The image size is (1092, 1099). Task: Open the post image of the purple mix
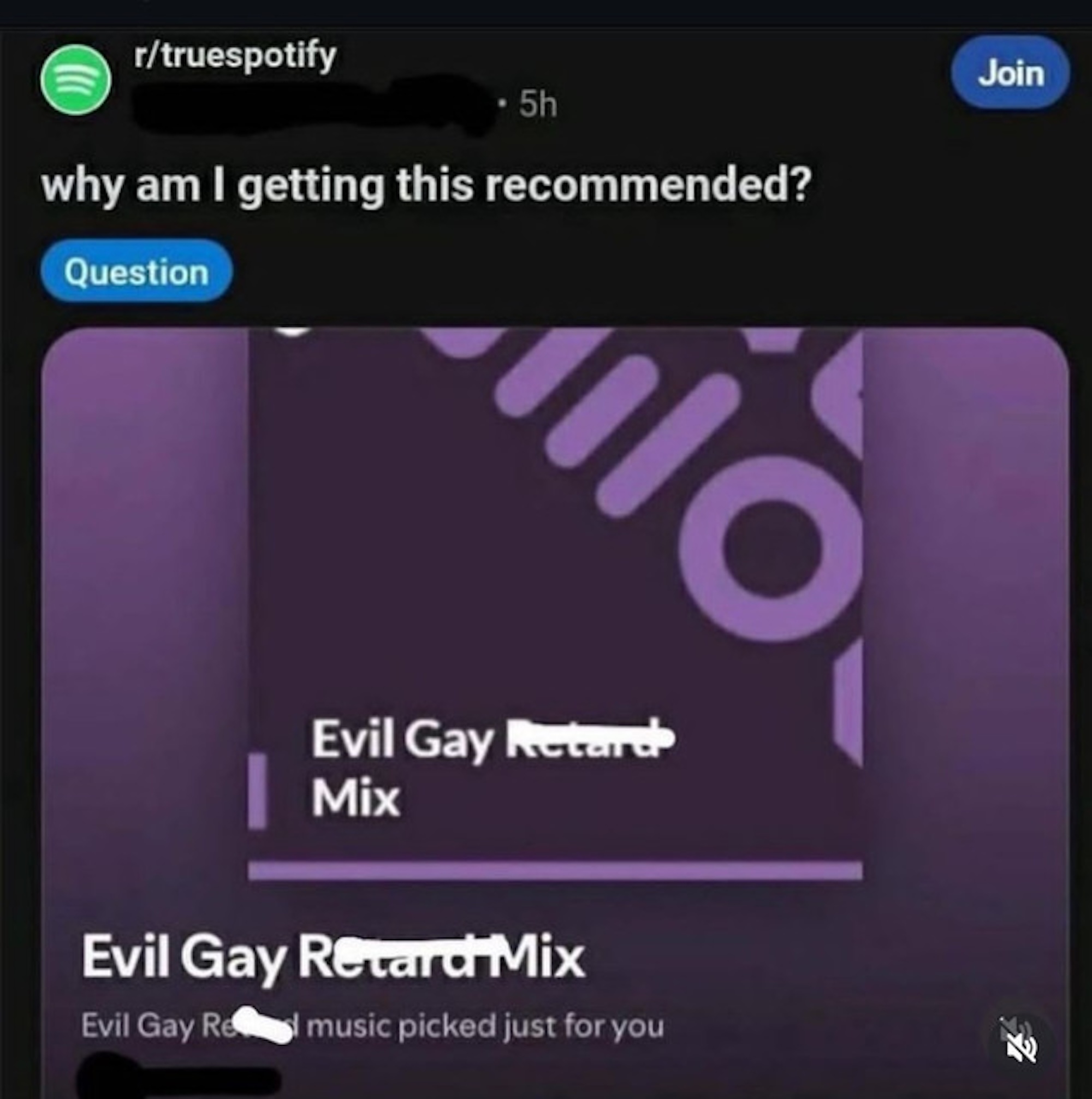[555, 603]
